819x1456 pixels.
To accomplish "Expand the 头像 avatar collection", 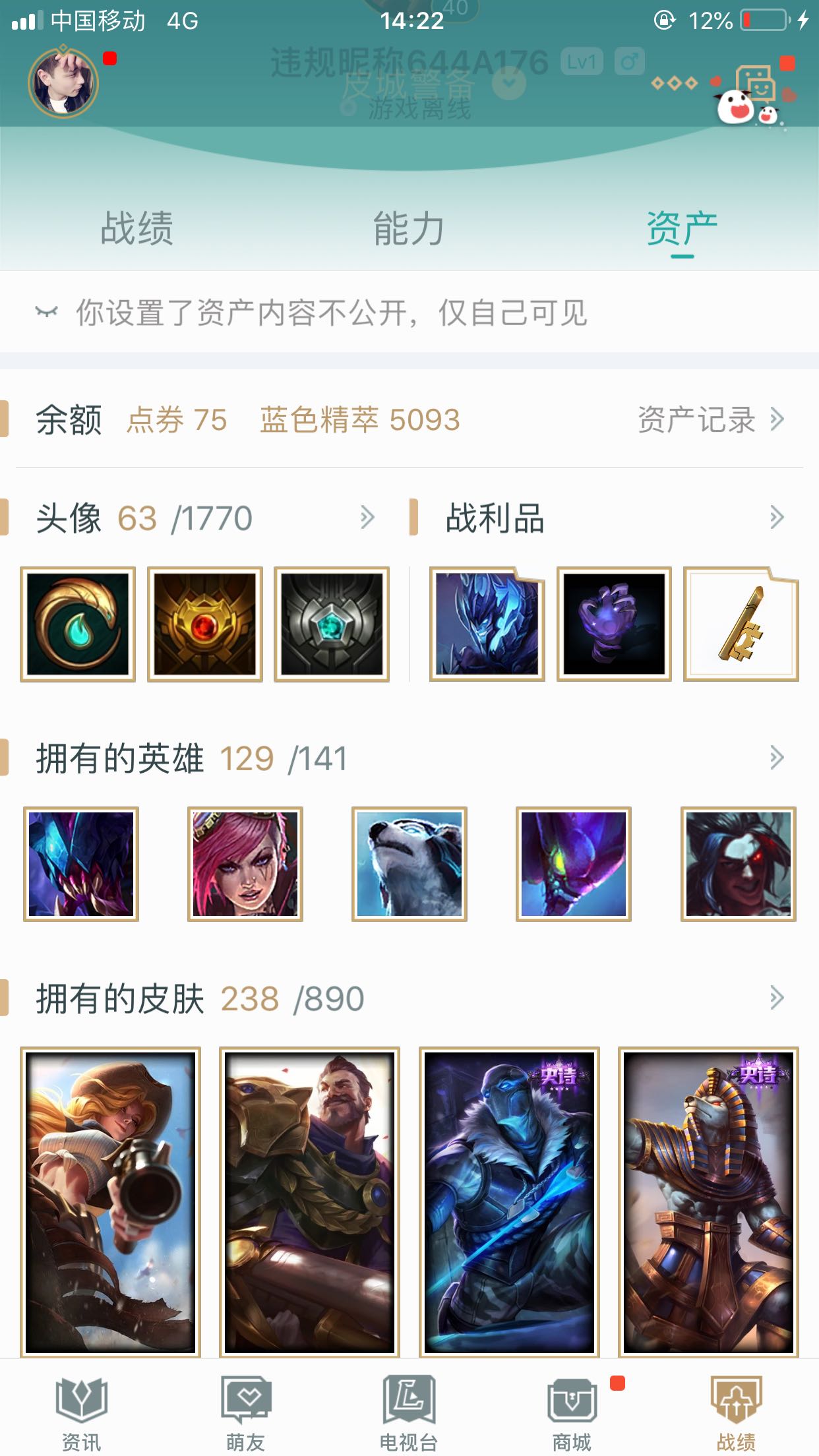I will 367,518.
